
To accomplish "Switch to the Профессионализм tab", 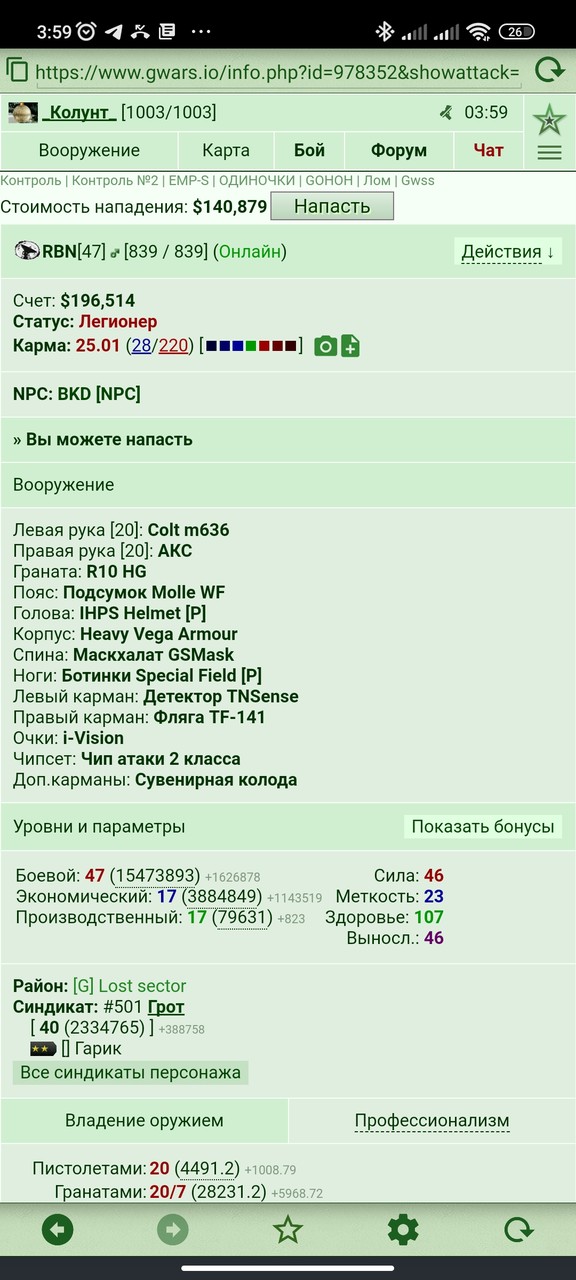I will tap(432, 1121).
